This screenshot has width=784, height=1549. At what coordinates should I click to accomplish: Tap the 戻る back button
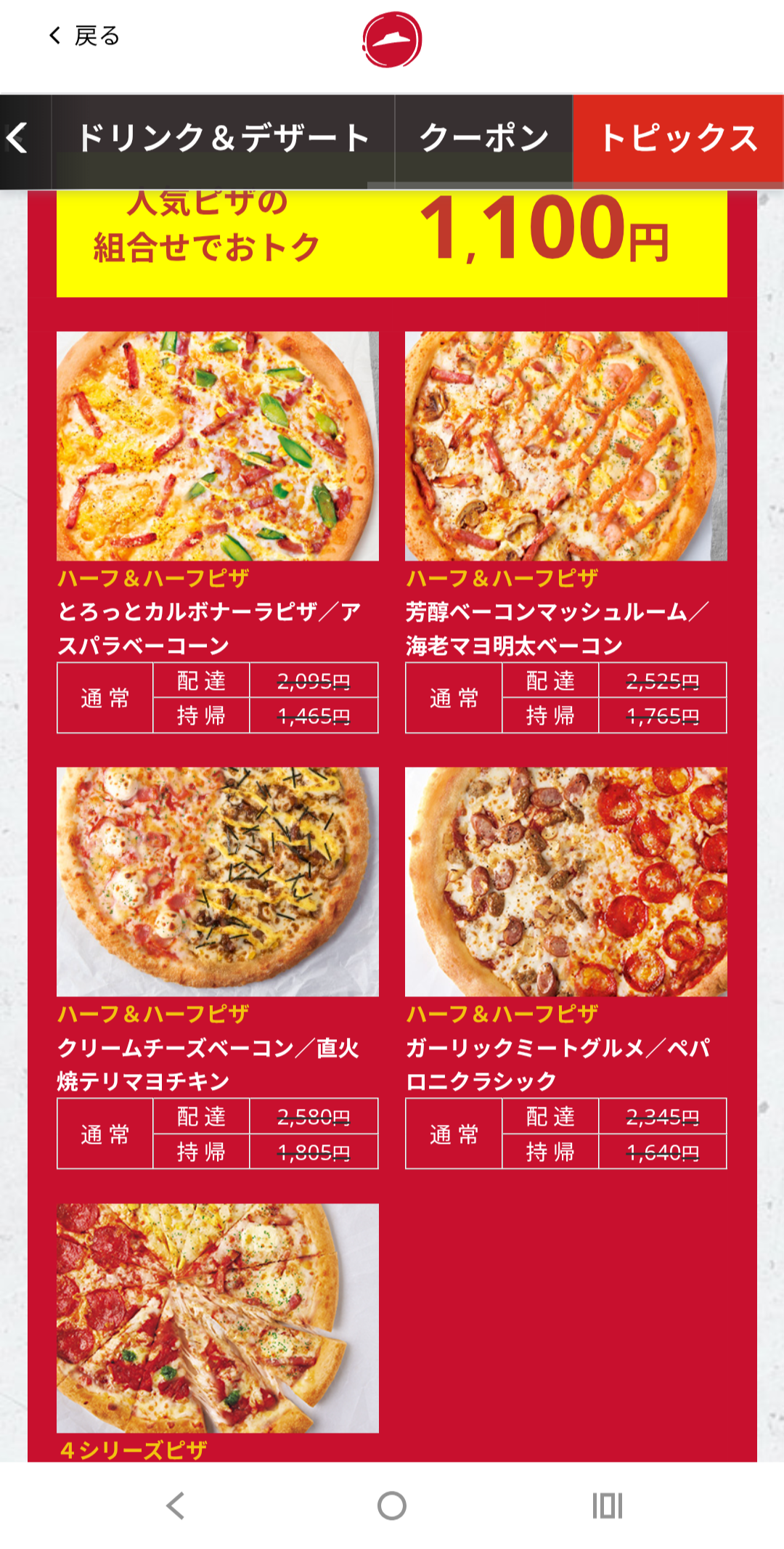coord(83,36)
